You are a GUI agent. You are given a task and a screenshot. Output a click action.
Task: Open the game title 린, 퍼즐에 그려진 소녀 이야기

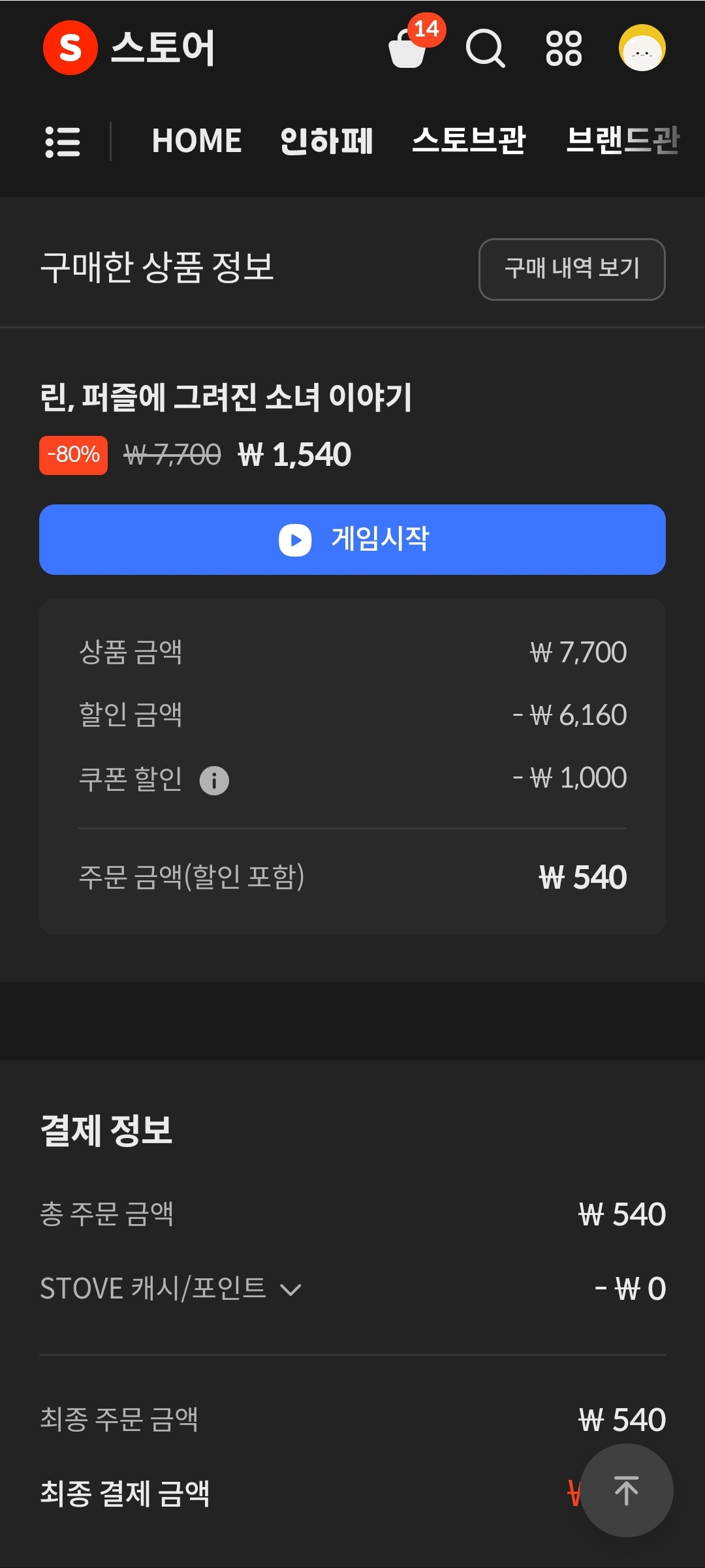[226, 397]
